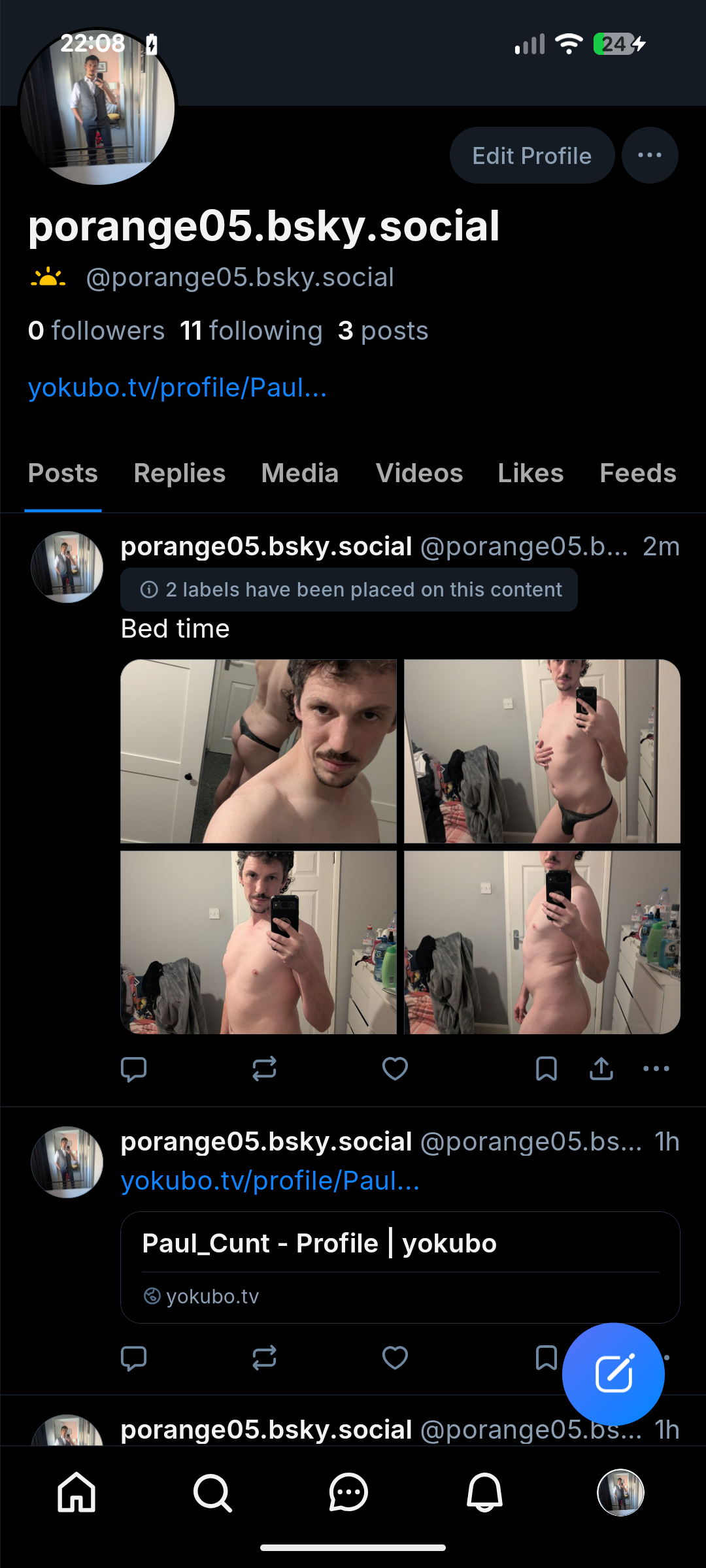
Task: Compose a new post
Action: click(x=613, y=1373)
